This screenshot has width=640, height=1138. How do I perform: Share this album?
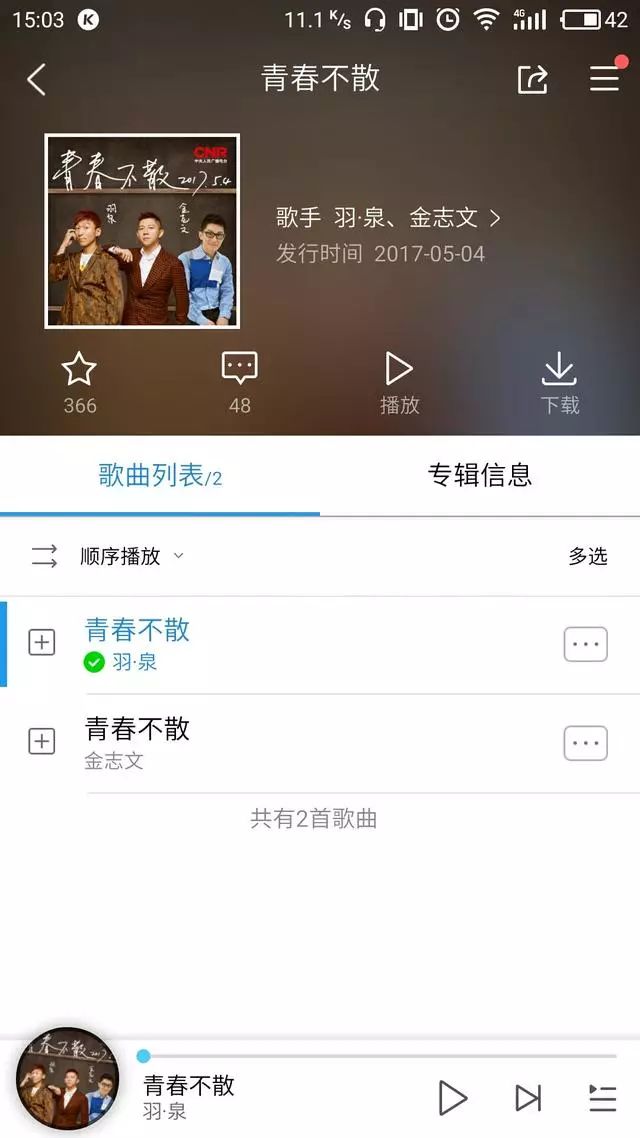click(533, 79)
